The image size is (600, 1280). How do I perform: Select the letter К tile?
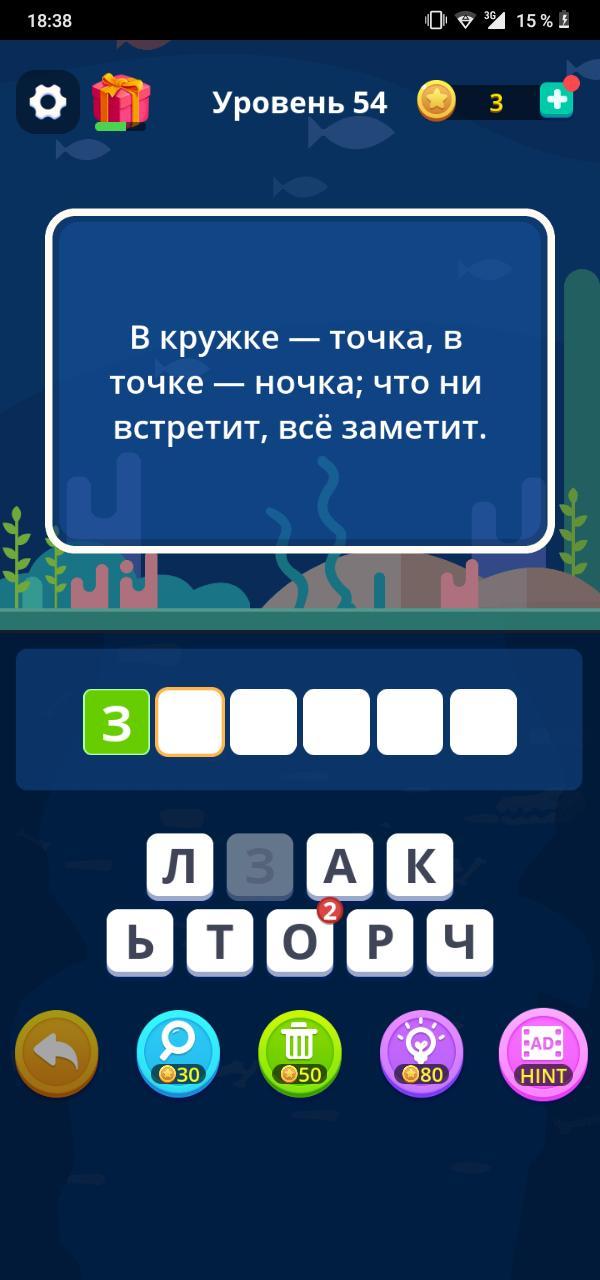coord(420,866)
